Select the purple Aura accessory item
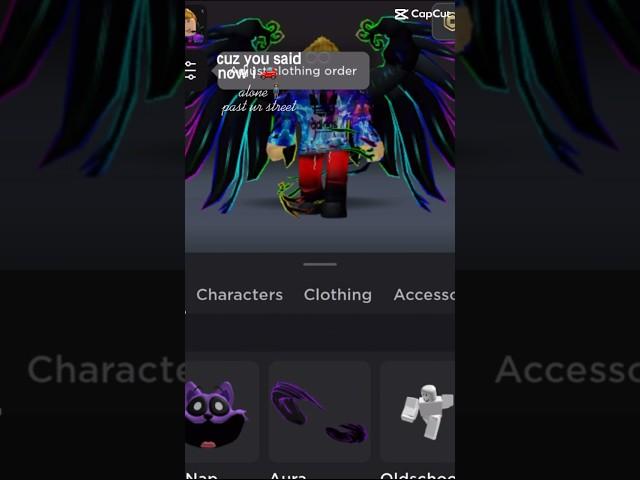The width and height of the screenshot is (640, 480). click(x=319, y=412)
